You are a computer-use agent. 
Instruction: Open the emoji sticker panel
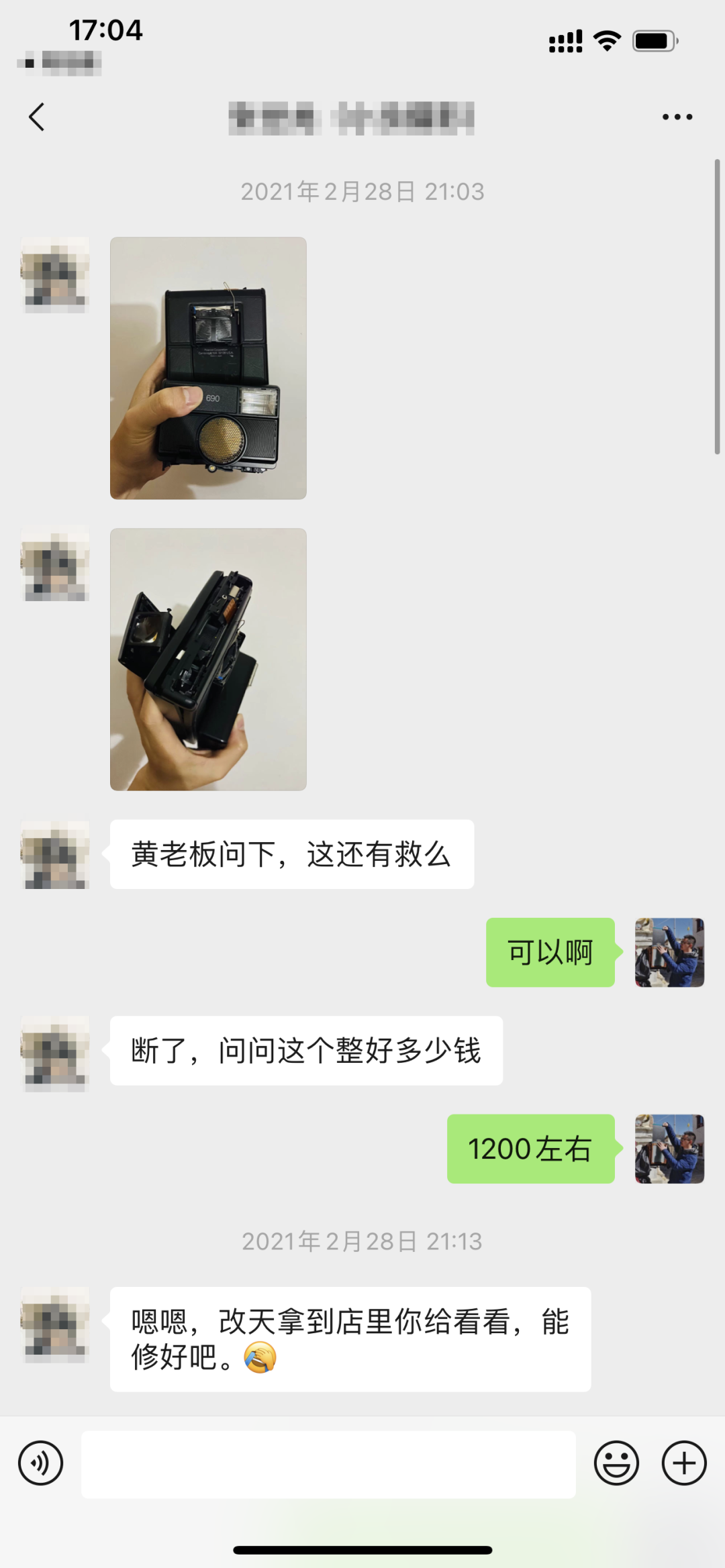(616, 1463)
